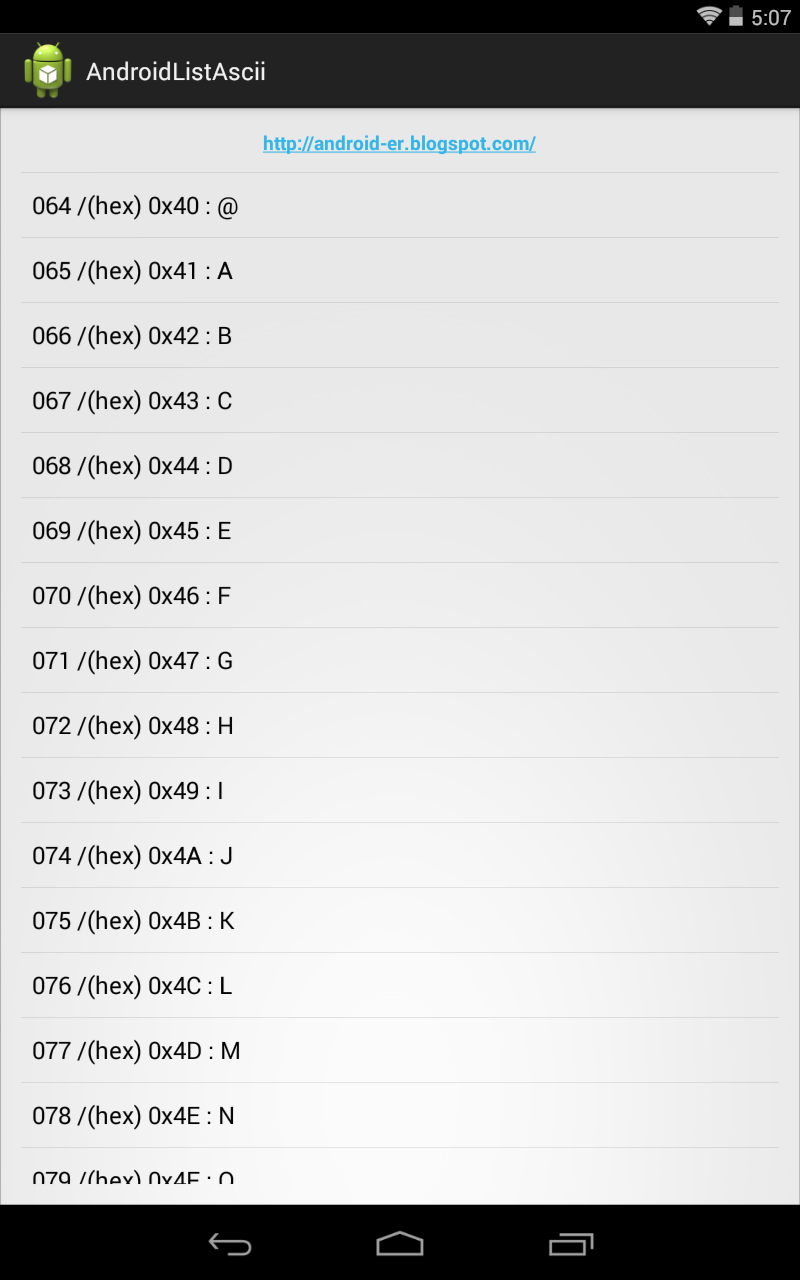This screenshot has height=1280, width=800.
Task: Open the android-er.blogspot.com link
Action: click(399, 144)
